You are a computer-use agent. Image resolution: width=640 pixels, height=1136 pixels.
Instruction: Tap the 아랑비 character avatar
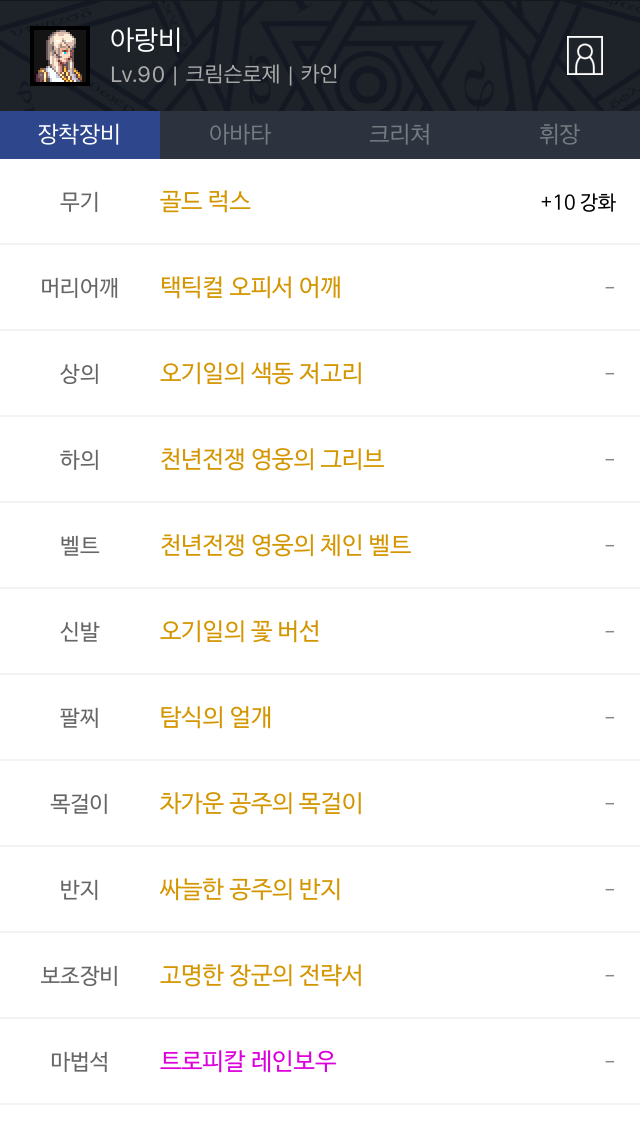tap(60, 56)
